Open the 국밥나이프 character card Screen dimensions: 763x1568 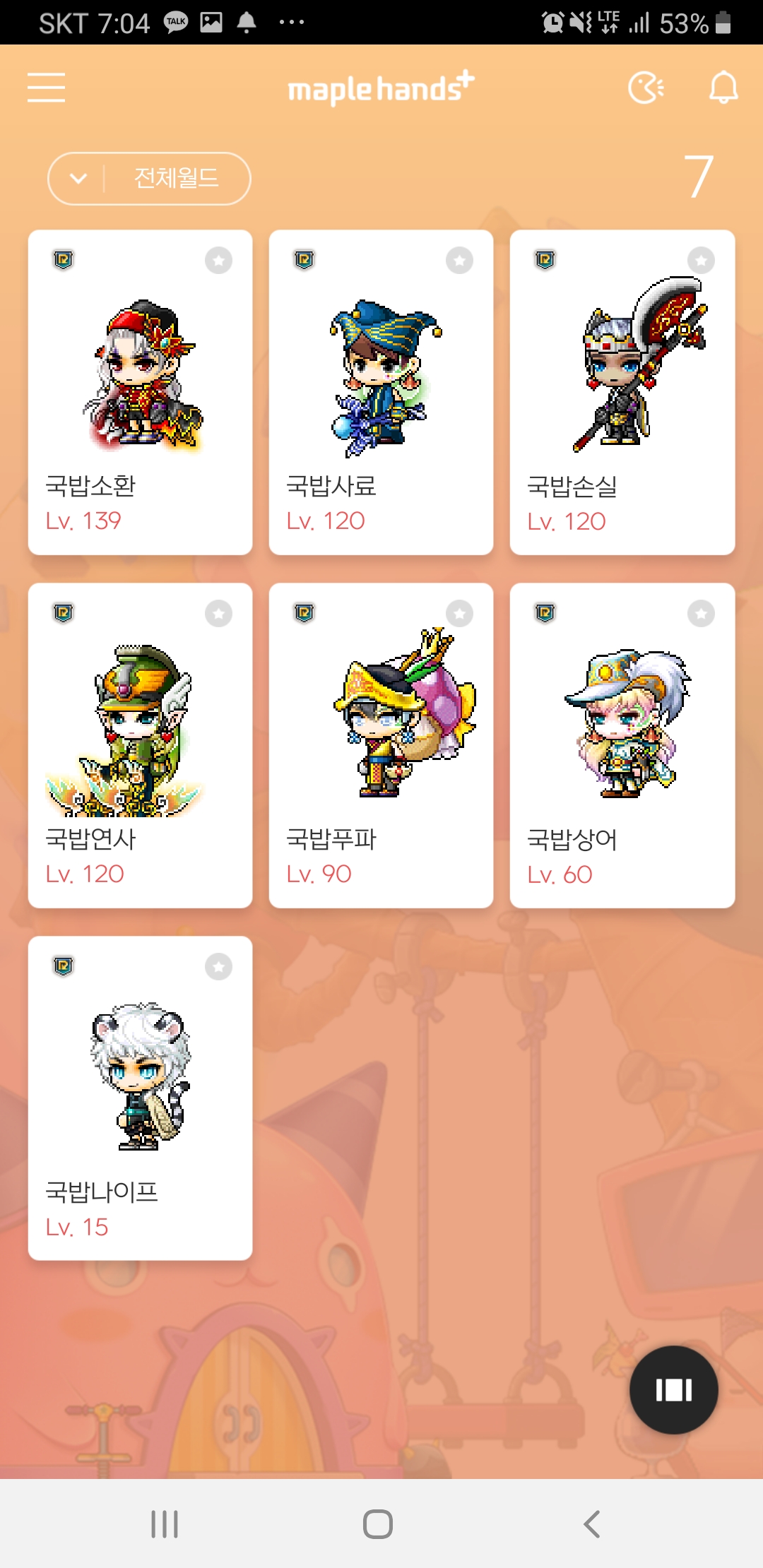(140, 1099)
